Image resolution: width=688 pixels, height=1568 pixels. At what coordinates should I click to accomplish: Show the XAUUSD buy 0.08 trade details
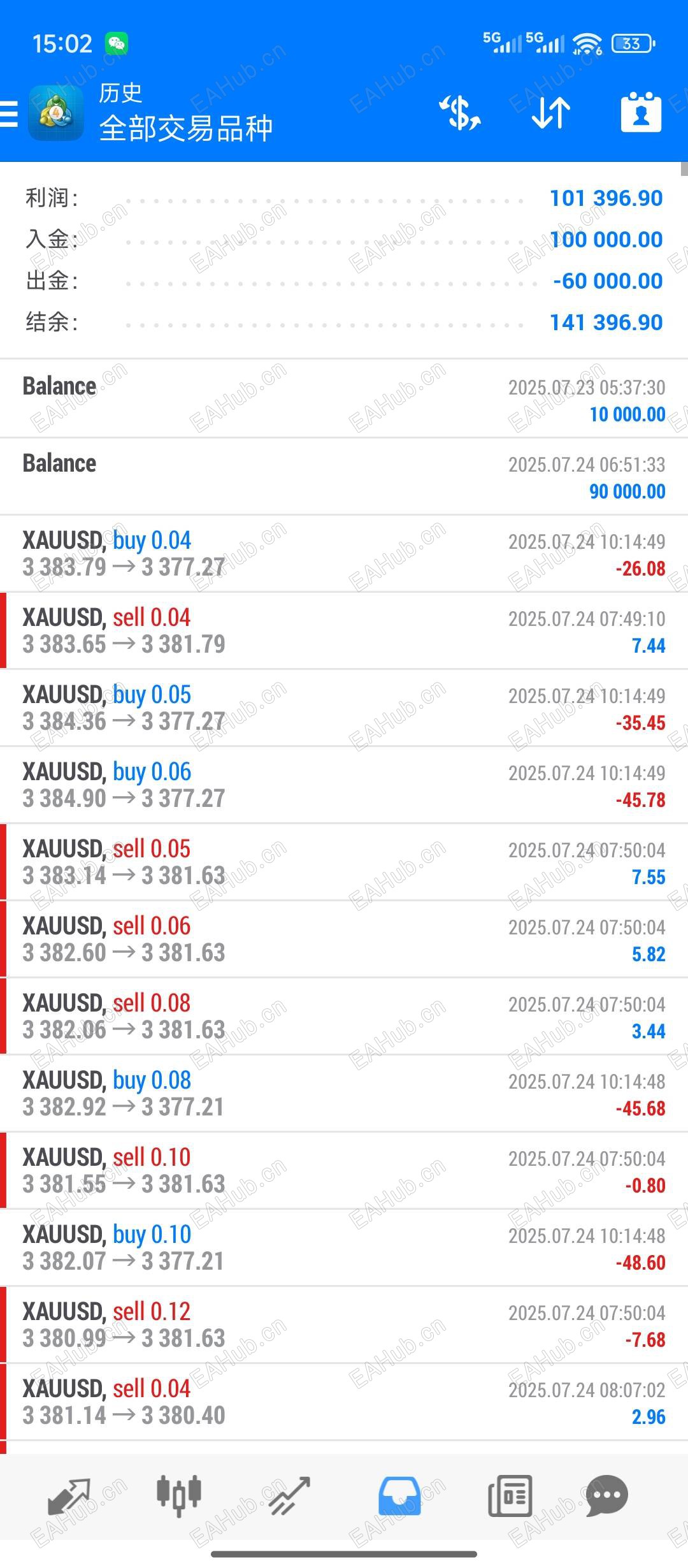coord(344,1094)
